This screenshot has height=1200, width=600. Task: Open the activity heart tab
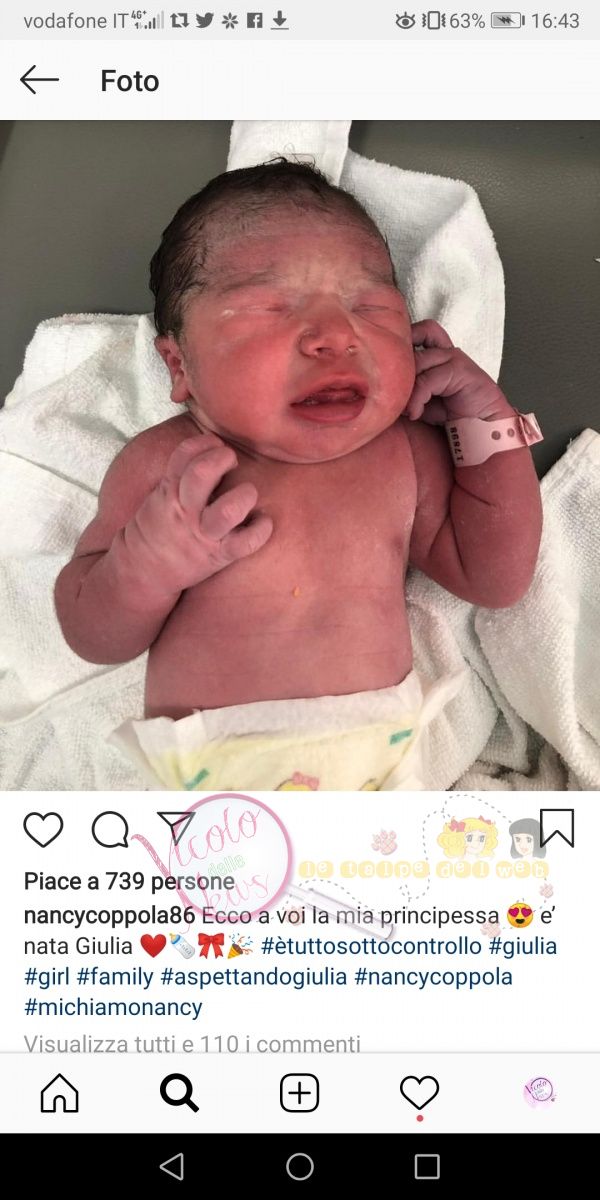pos(419,1093)
